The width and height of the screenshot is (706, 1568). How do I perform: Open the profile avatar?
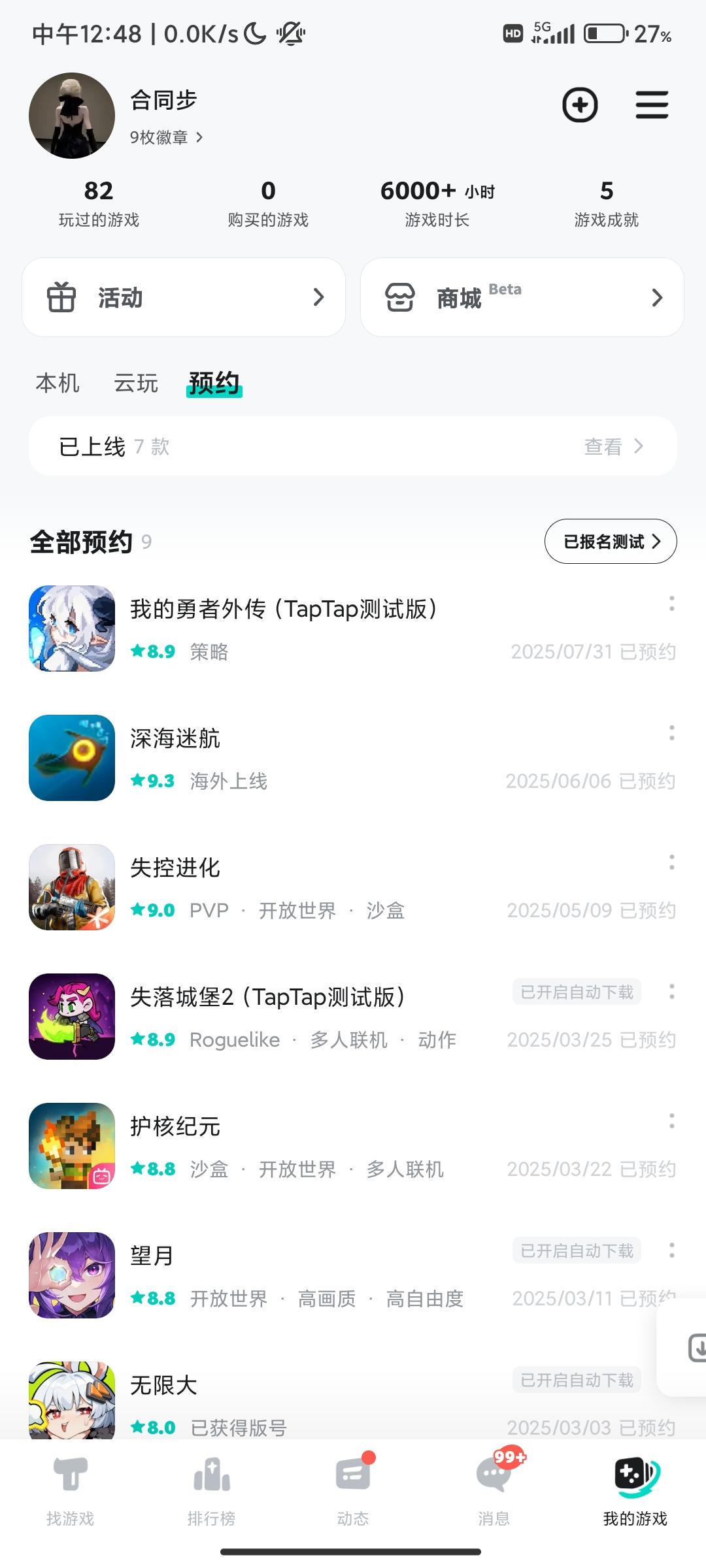pyautogui.click(x=72, y=116)
